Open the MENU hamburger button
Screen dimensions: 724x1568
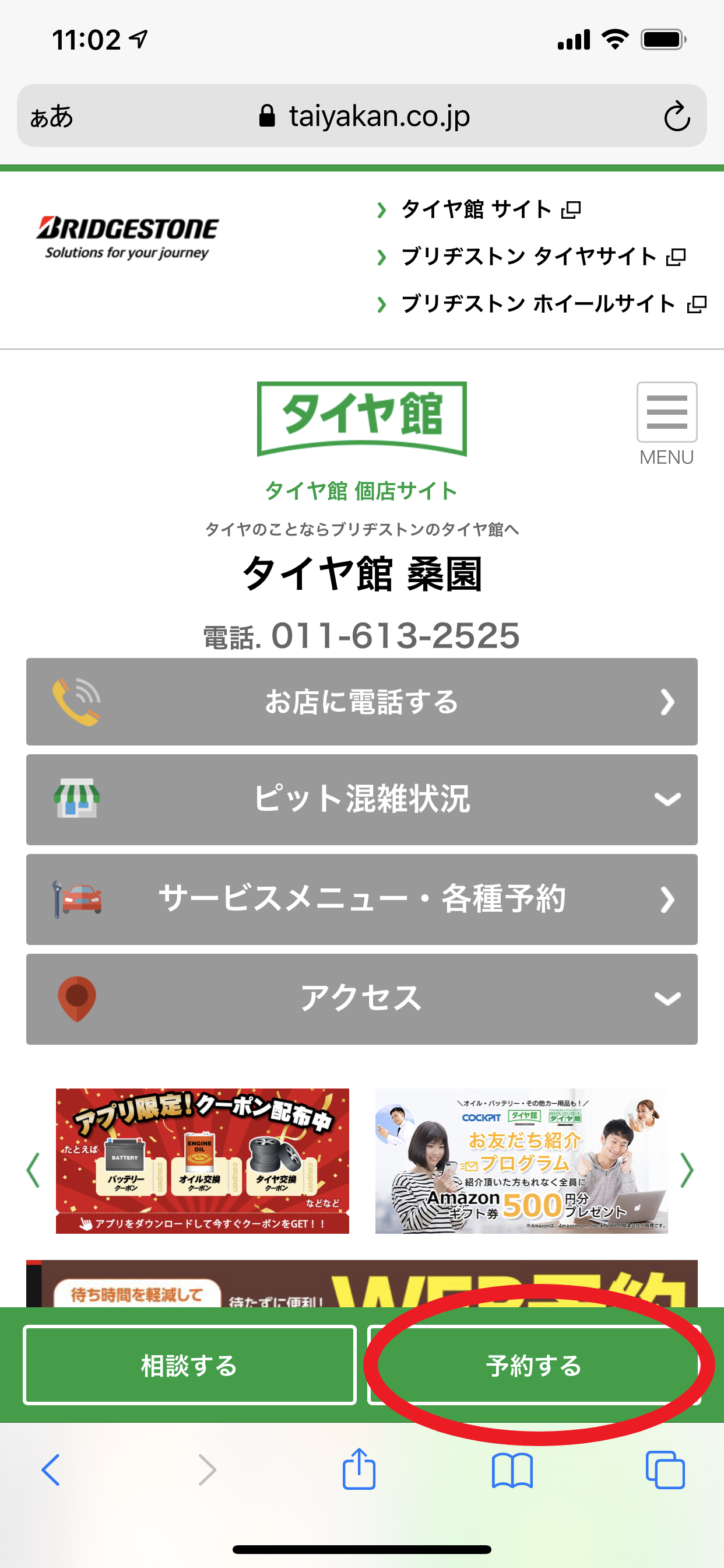(666, 412)
